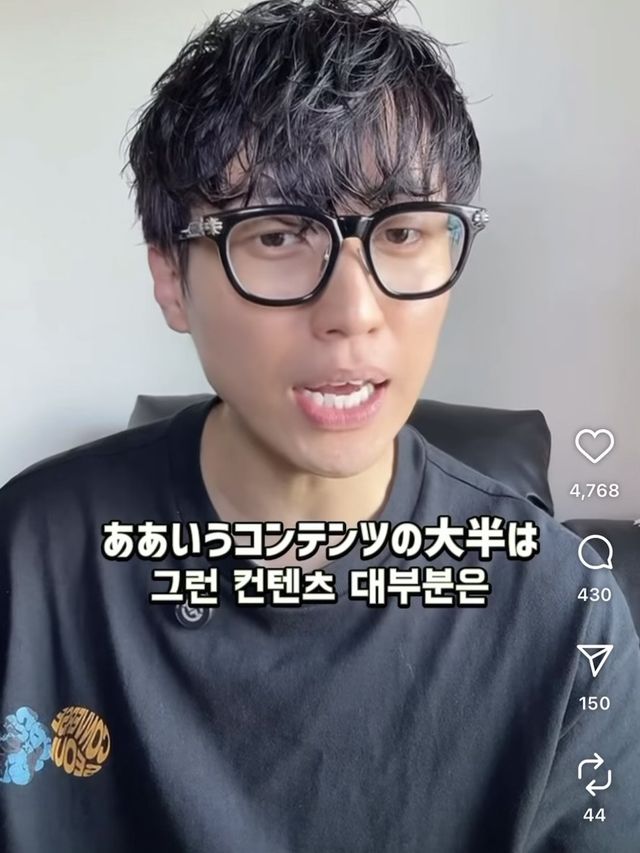Share this reel via the paper plane
The image size is (640, 853).
pyautogui.click(x=594, y=660)
